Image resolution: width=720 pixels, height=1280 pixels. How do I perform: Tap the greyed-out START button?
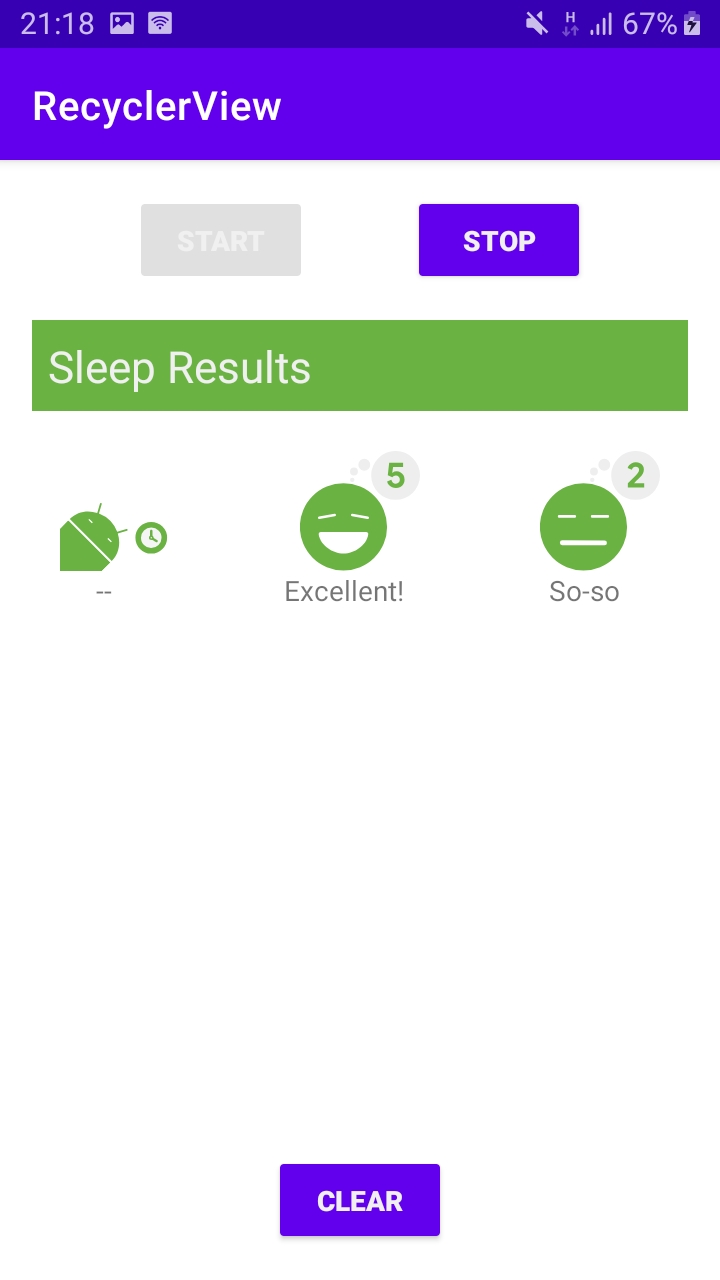click(221, 240)
